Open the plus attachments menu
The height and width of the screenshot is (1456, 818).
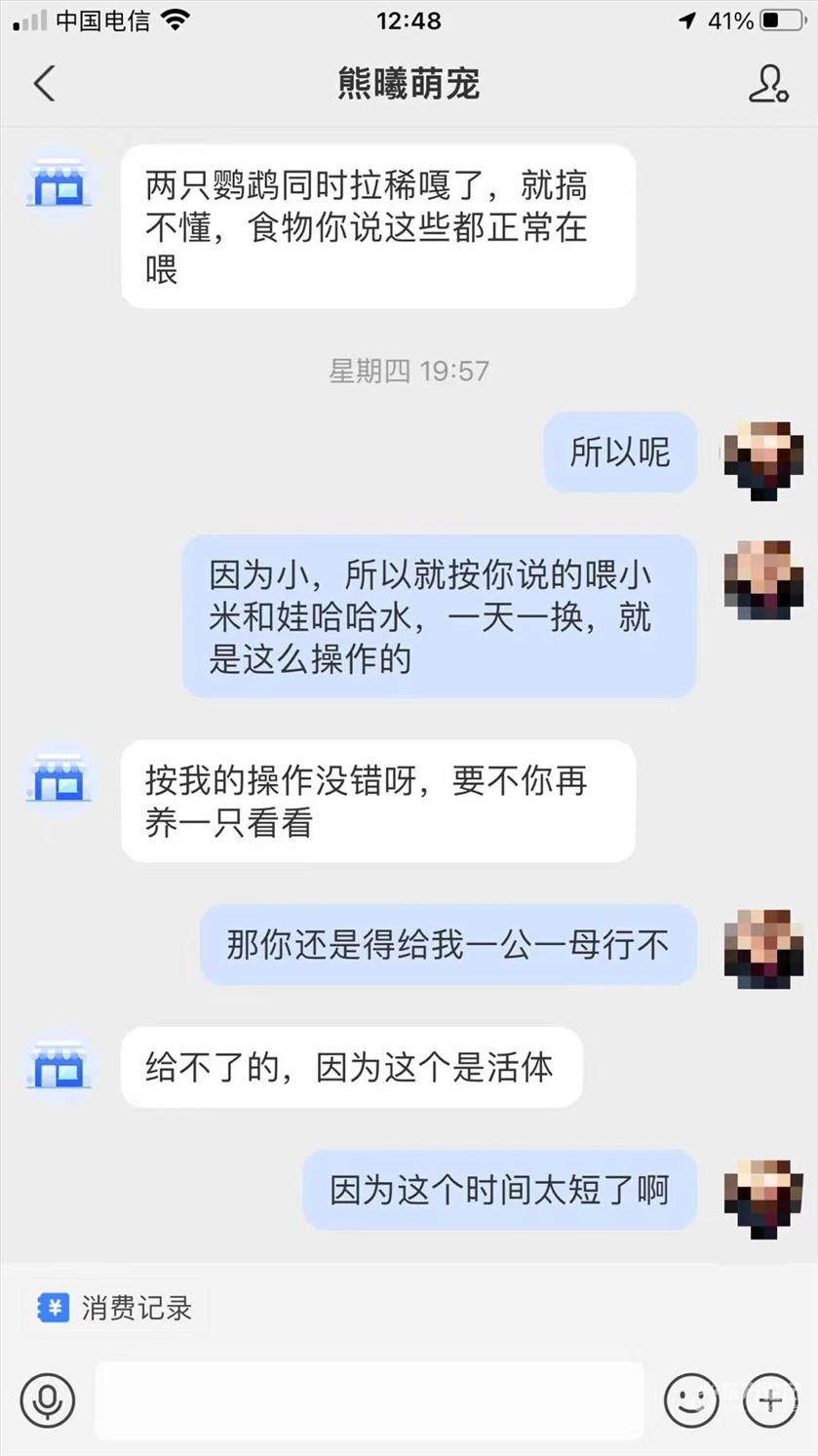click(770, 1400)
